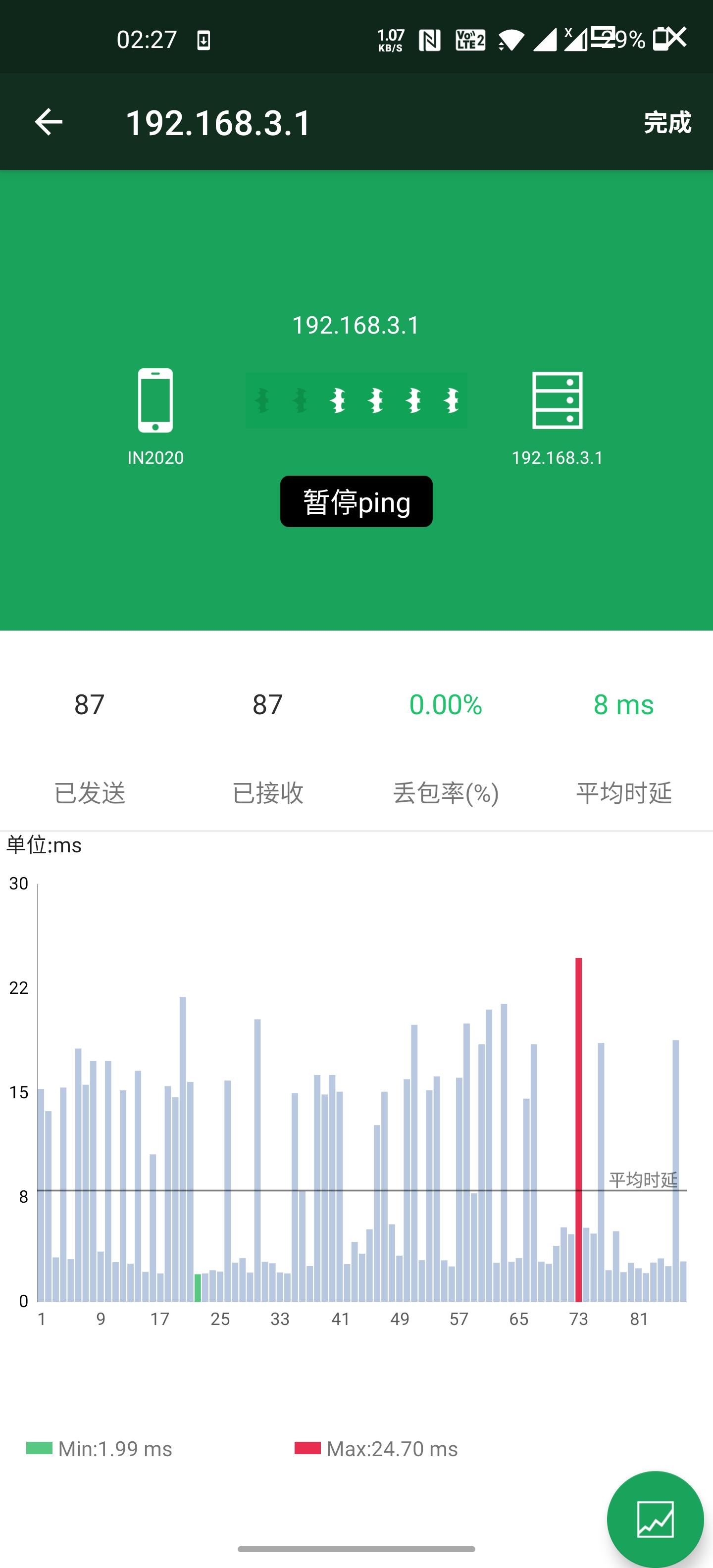Tap 完成 to finish the ping test

click(667, 122)
